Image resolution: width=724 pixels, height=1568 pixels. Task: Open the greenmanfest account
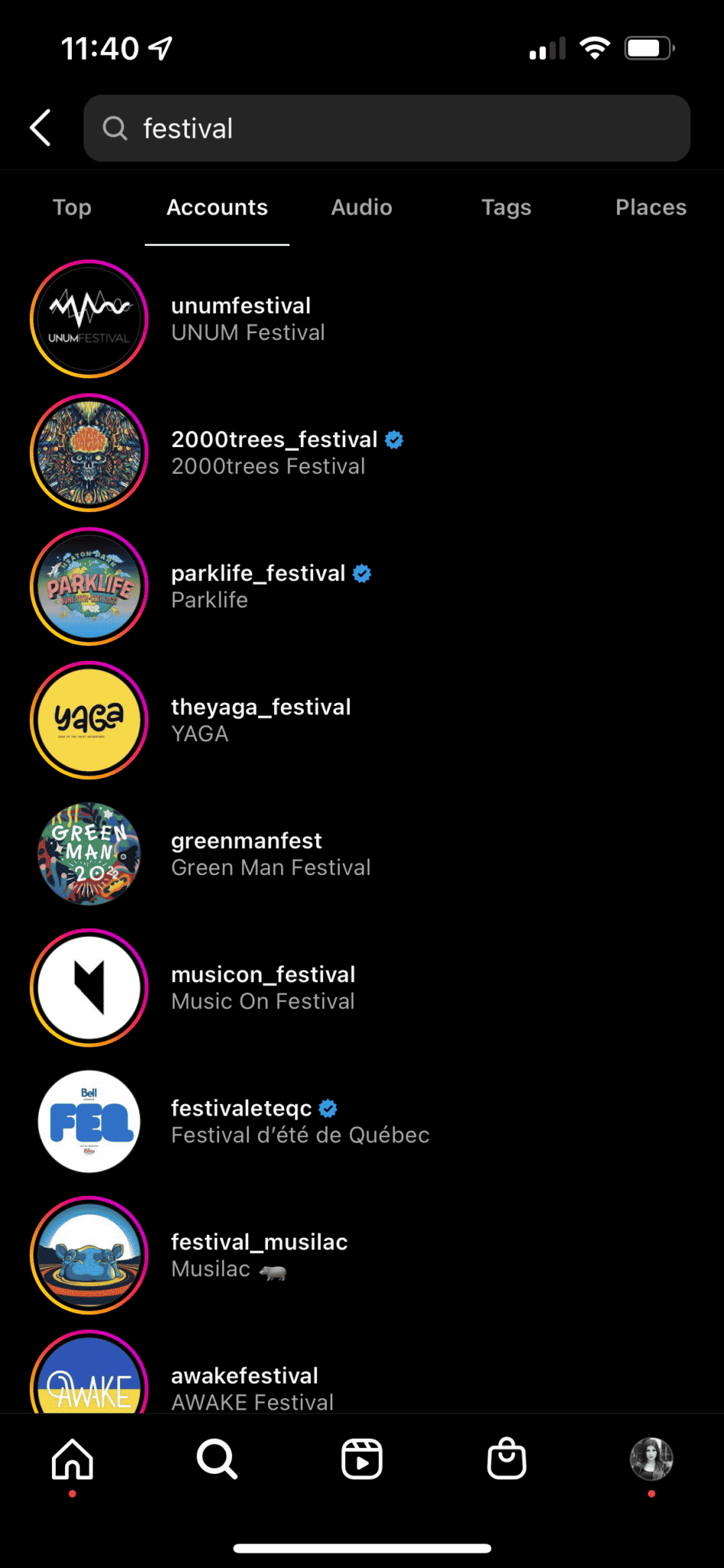pos(362,854)
